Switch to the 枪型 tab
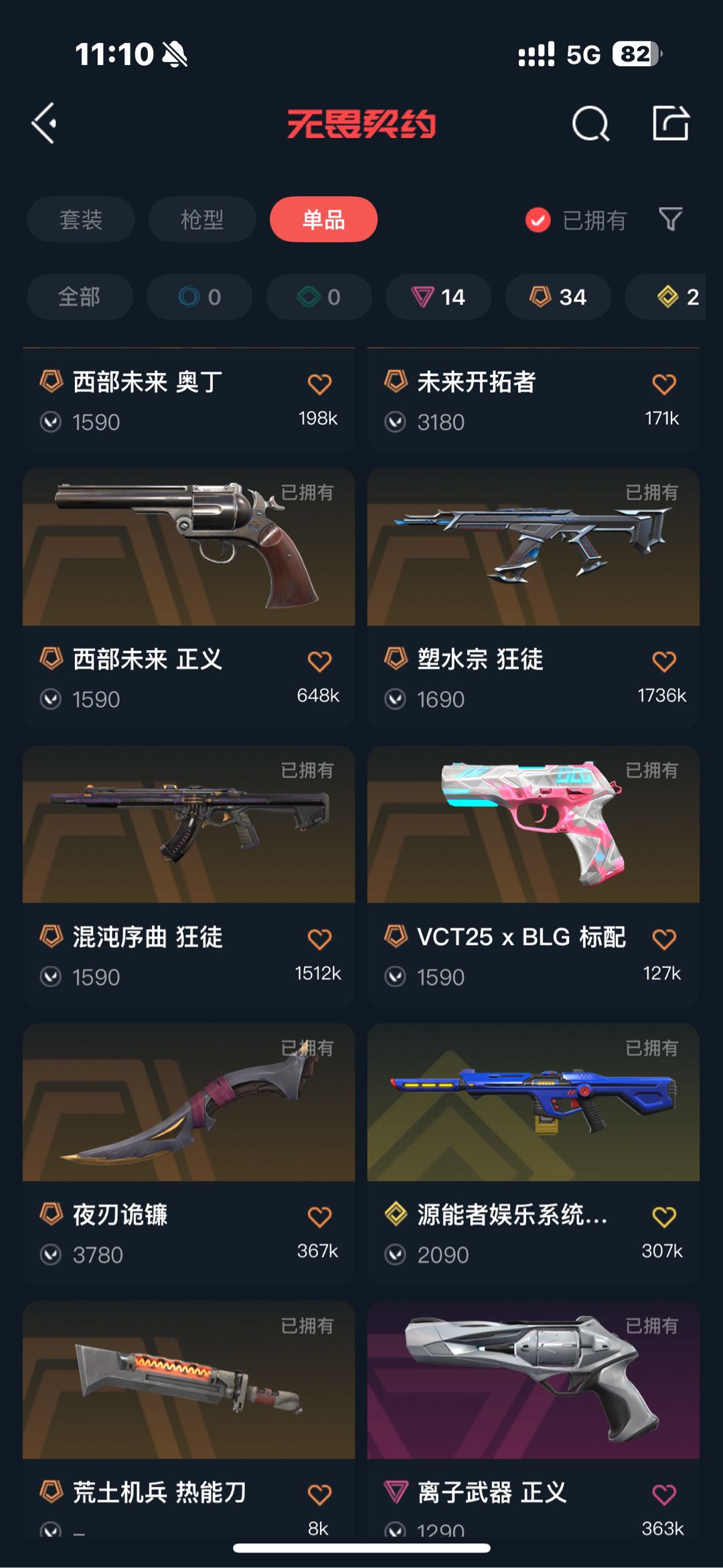Viewport: 723px width, 1568px height. pyautogui.click(x=202, y=220)
